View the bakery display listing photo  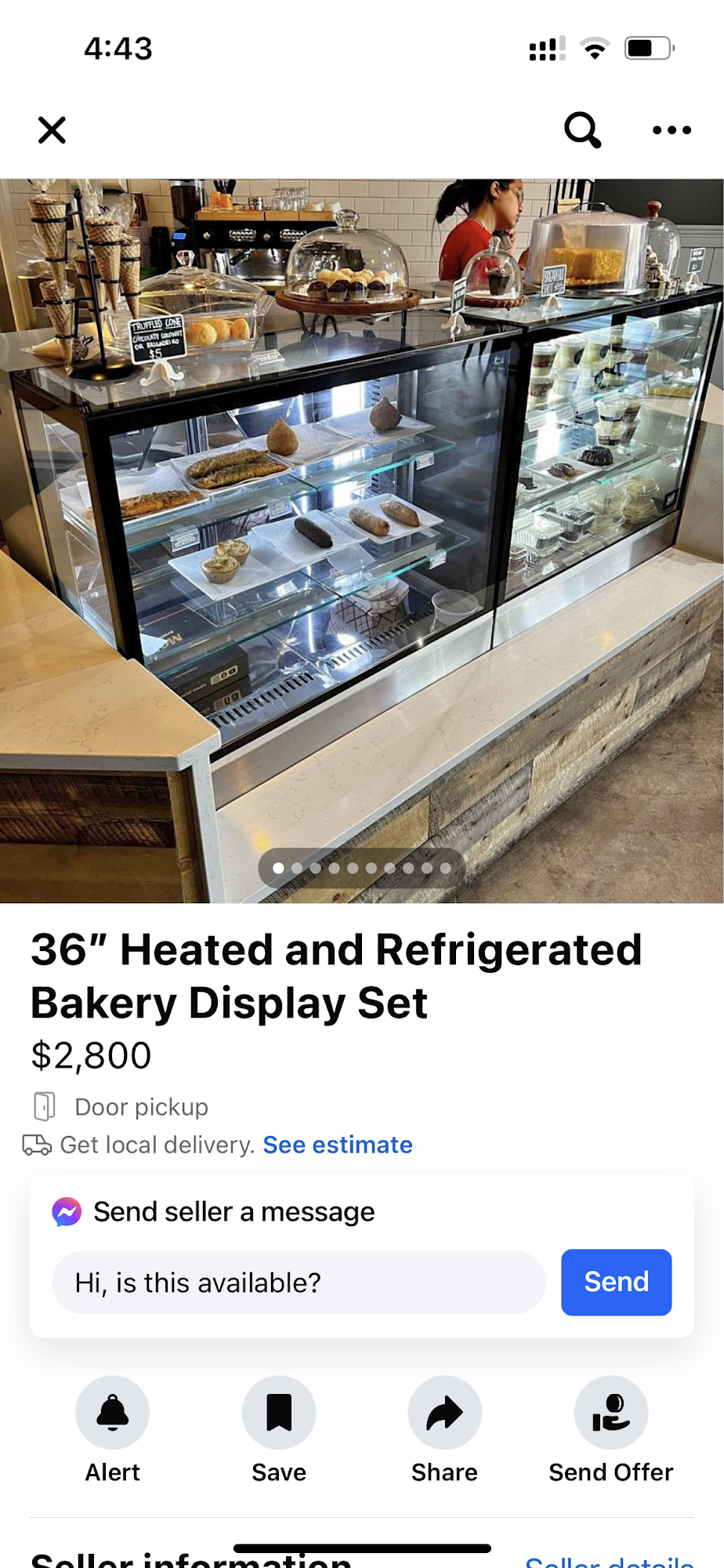coord(362,541)
